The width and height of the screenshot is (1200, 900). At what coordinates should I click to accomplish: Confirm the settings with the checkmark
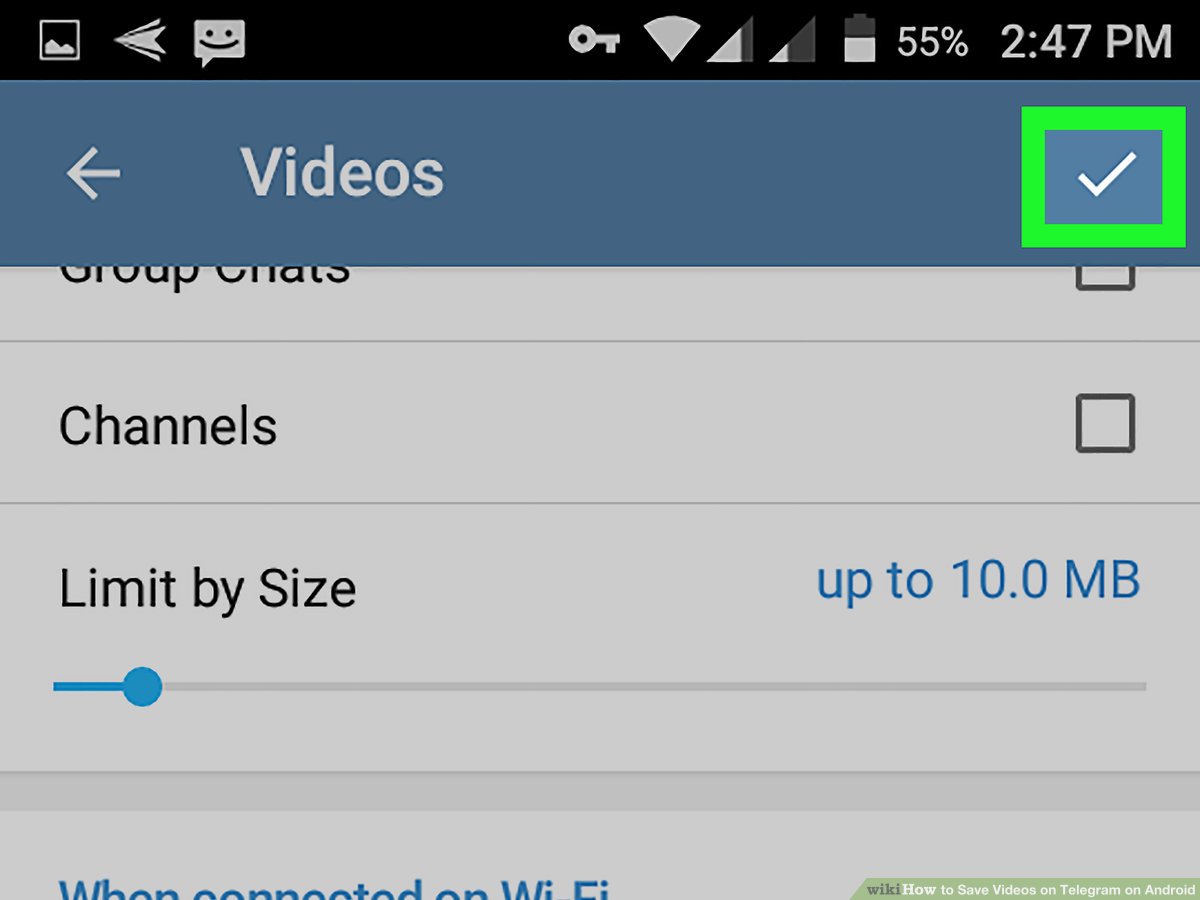(x=1104, y=175)
